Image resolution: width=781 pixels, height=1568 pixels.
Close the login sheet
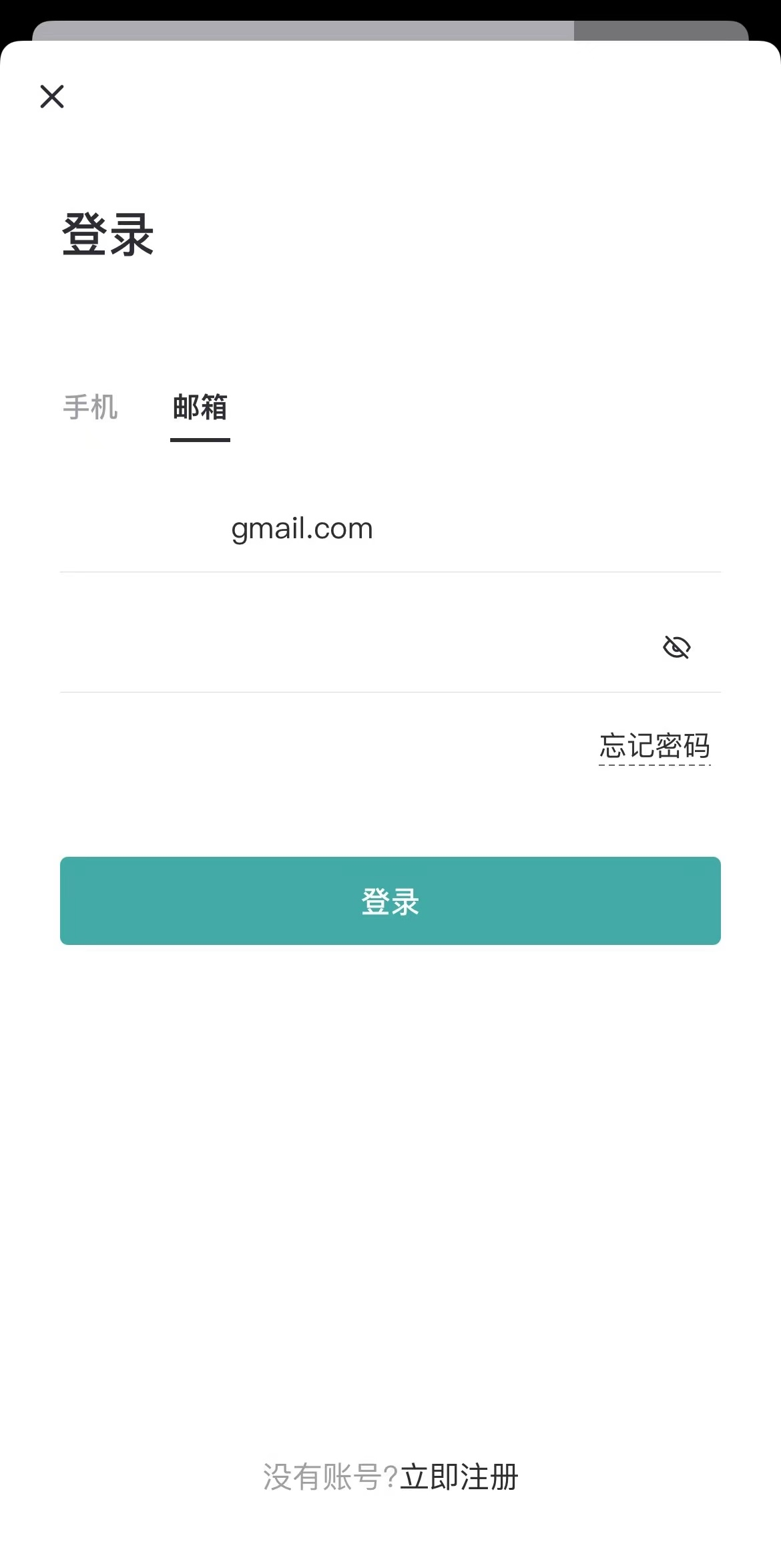point(52,97)
